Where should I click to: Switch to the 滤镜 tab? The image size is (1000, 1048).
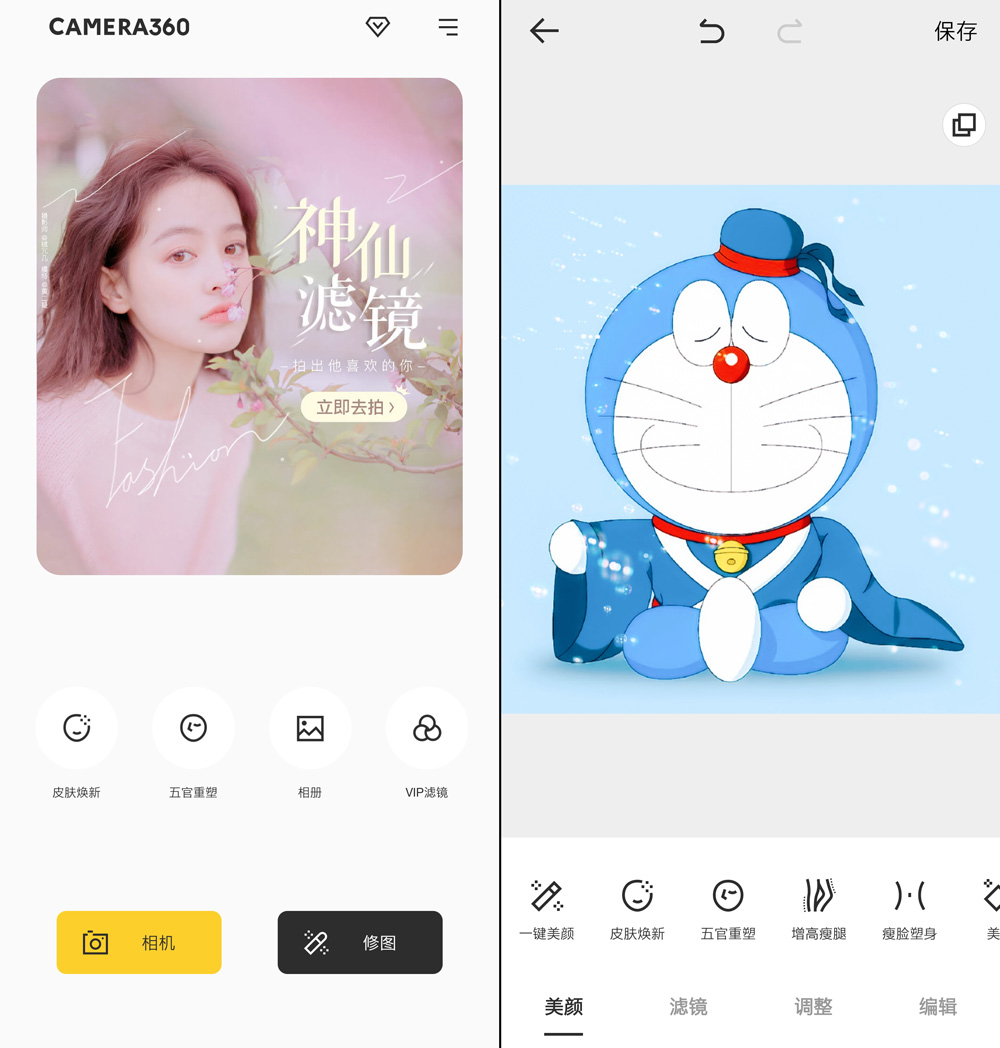click(x=688, y=1007)
